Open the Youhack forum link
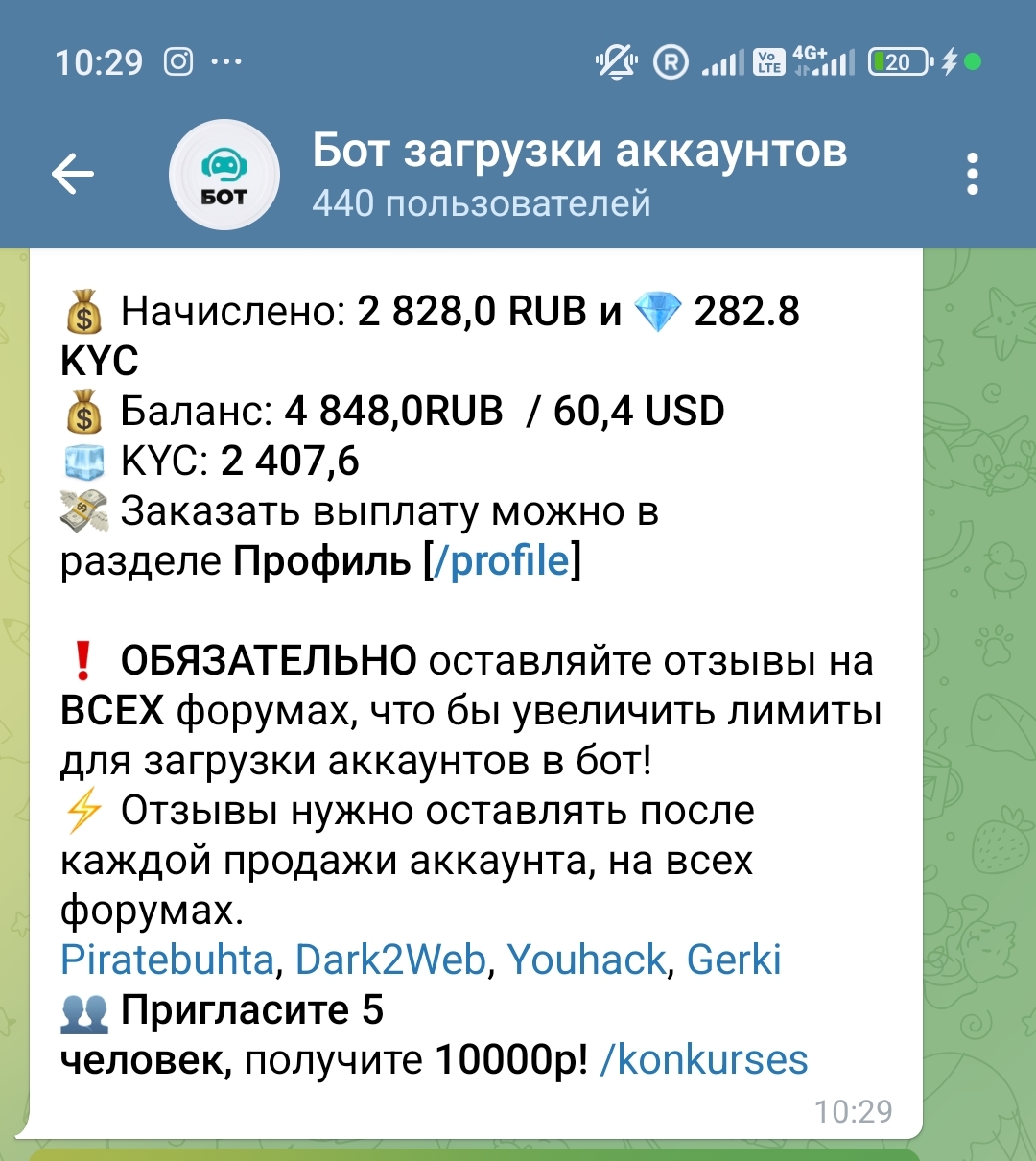 click(586, 960)
